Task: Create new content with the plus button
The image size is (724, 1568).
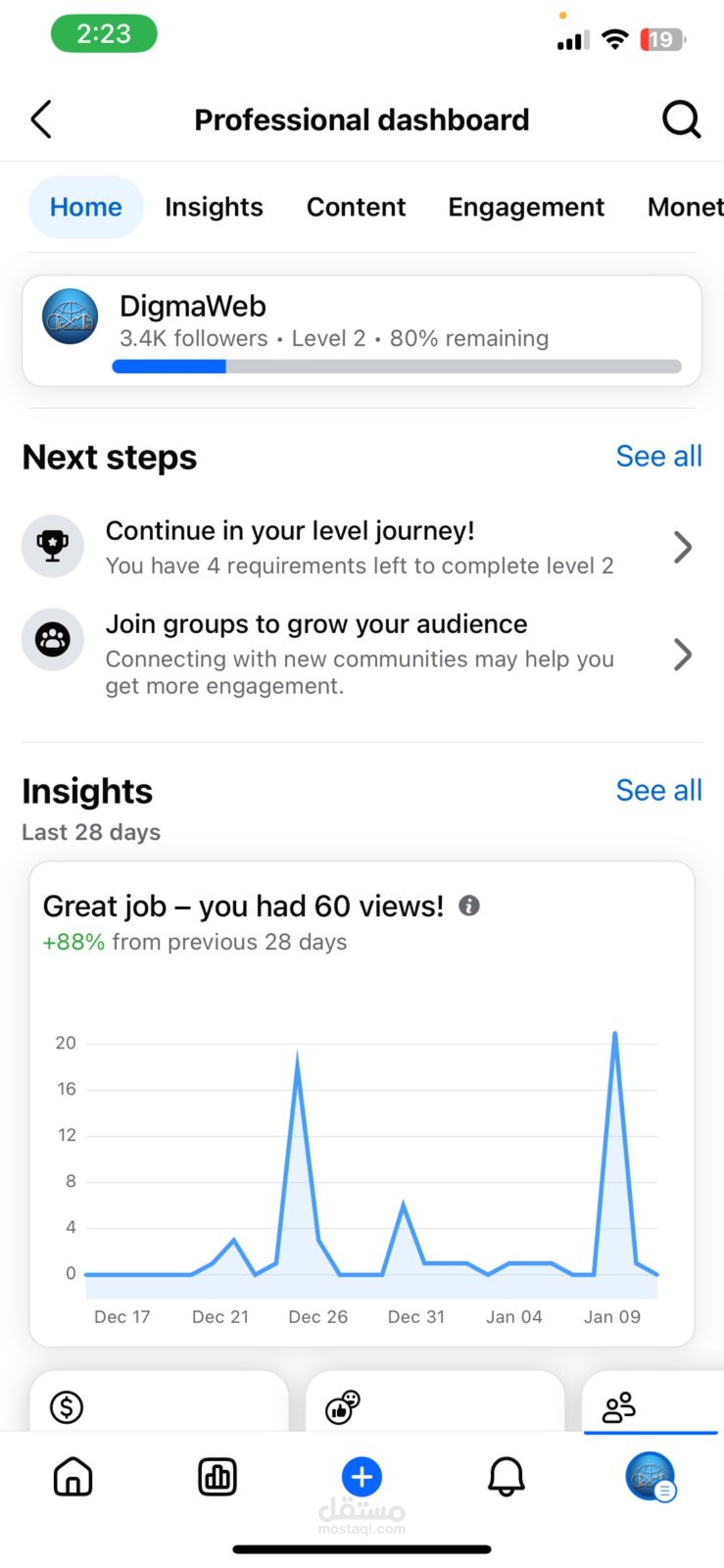Action: point(362,1476)
